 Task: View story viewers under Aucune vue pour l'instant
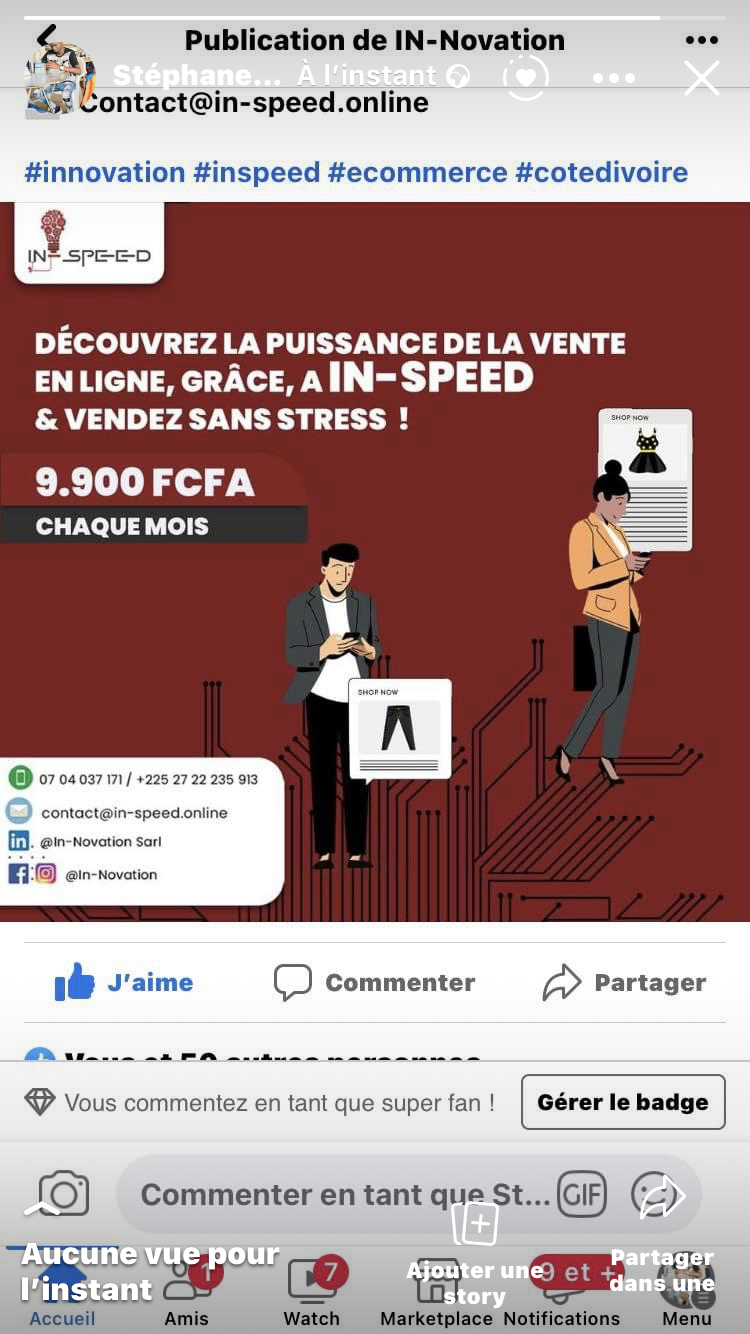pyautogui.click(x=150, y=1271)
